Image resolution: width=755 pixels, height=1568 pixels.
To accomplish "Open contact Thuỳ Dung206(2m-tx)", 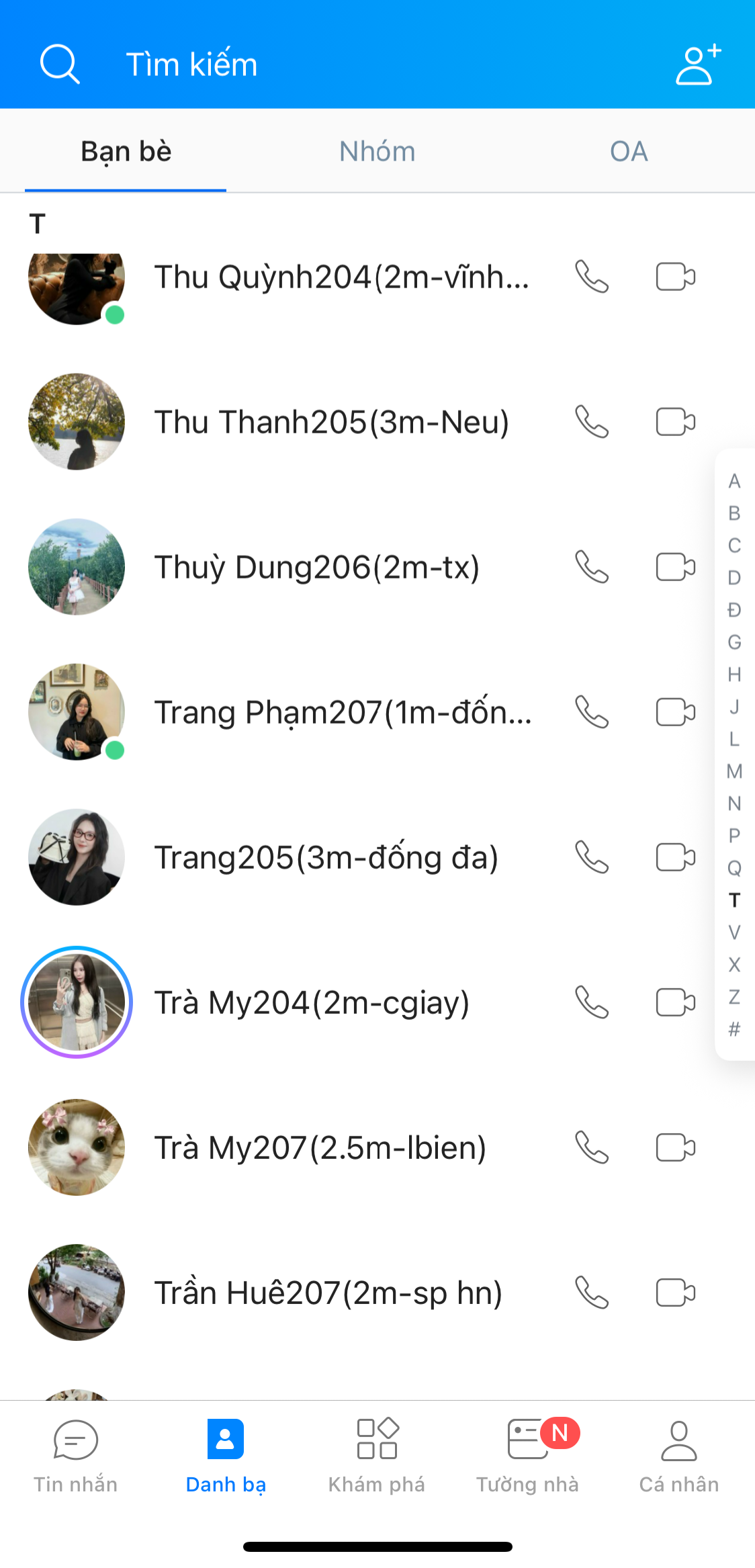I will point(316,567).
